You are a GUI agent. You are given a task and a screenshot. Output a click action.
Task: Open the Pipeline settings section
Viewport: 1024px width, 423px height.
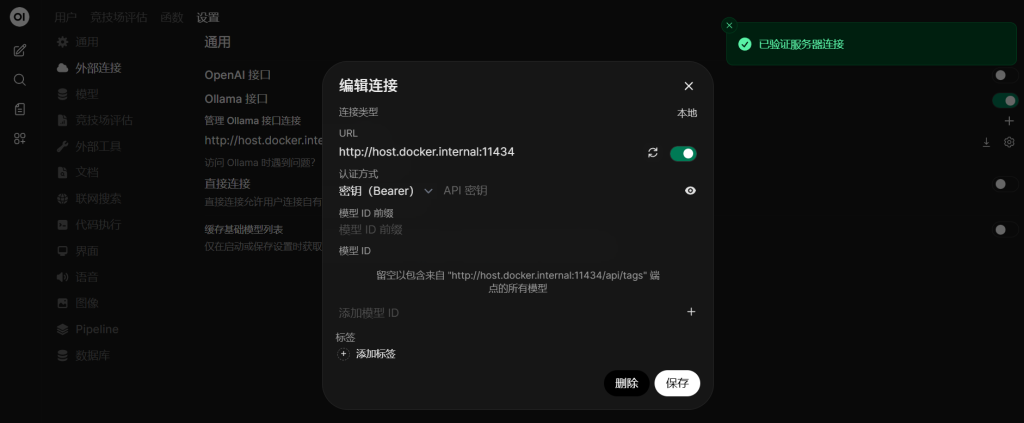coord(96,329)
